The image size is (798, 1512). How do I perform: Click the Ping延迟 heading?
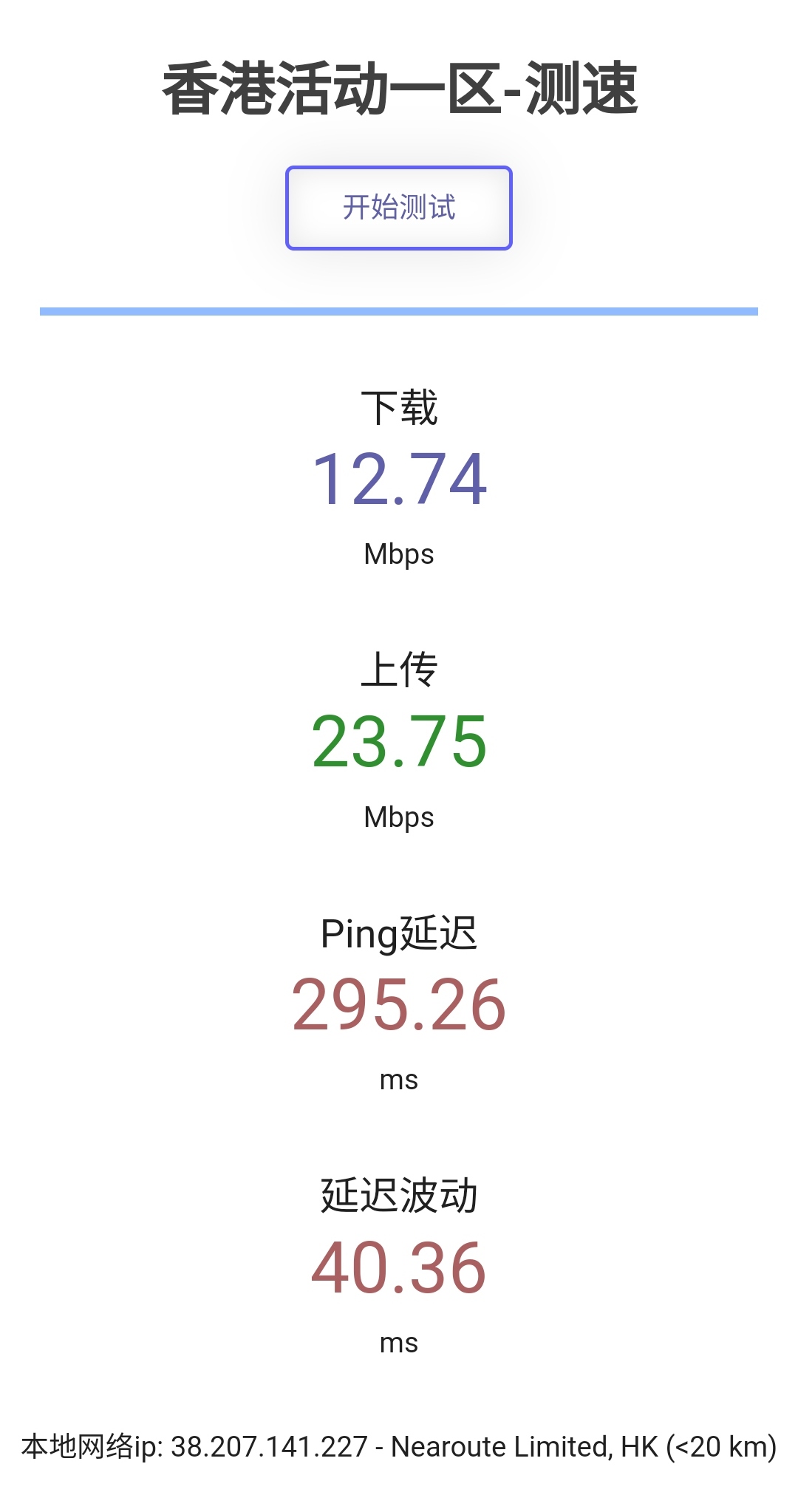pos(399,933)
